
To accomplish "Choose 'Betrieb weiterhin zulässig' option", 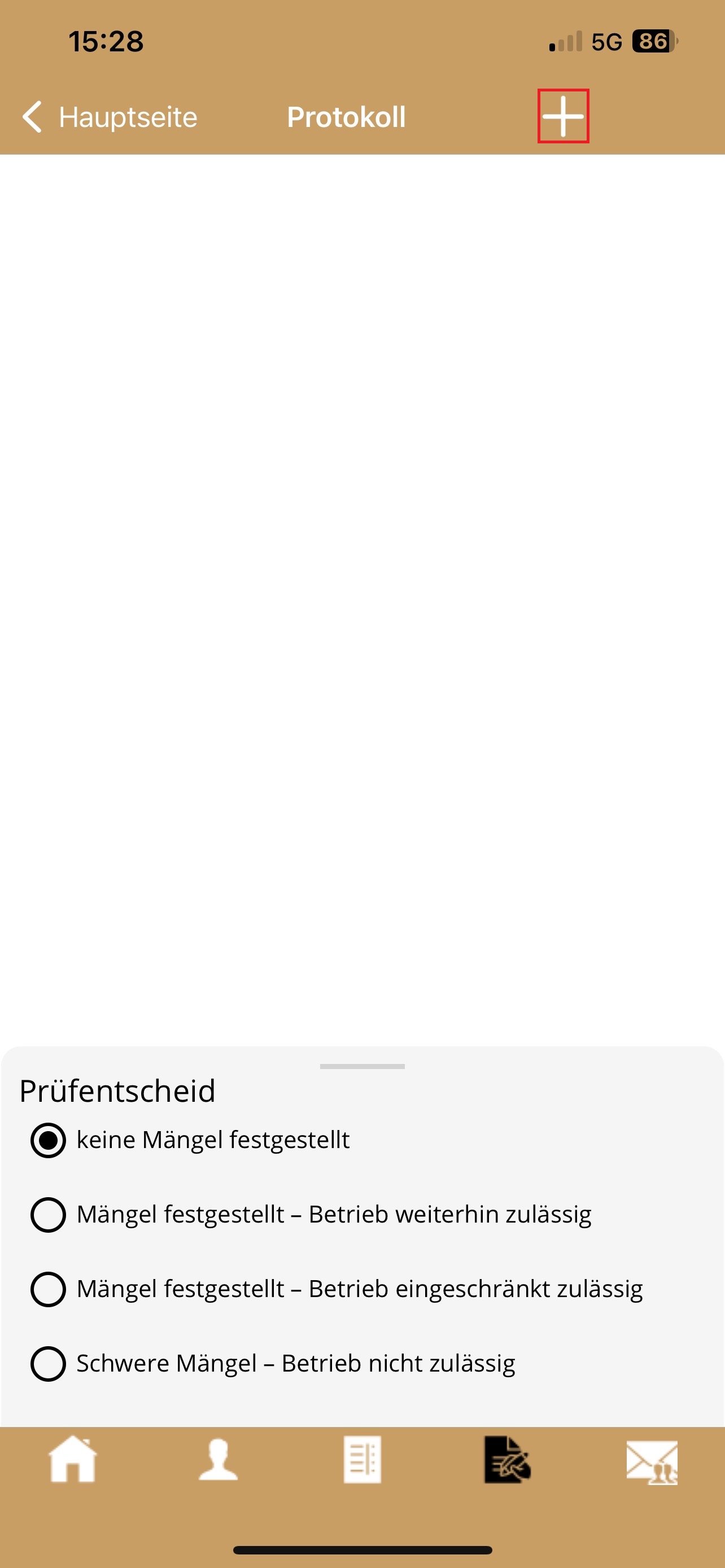I will [x=48, y=1215].
